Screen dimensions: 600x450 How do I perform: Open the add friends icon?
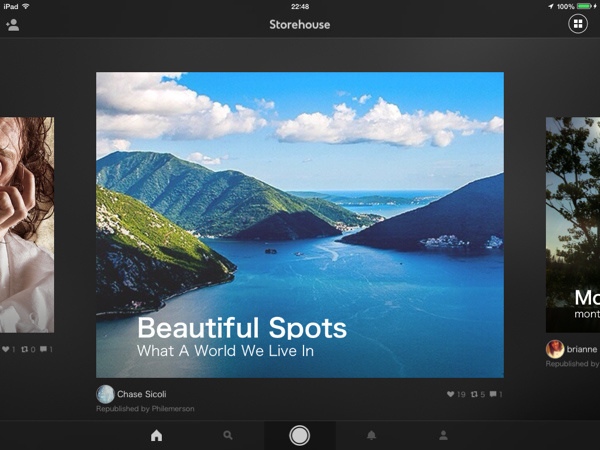pos(12,24)
